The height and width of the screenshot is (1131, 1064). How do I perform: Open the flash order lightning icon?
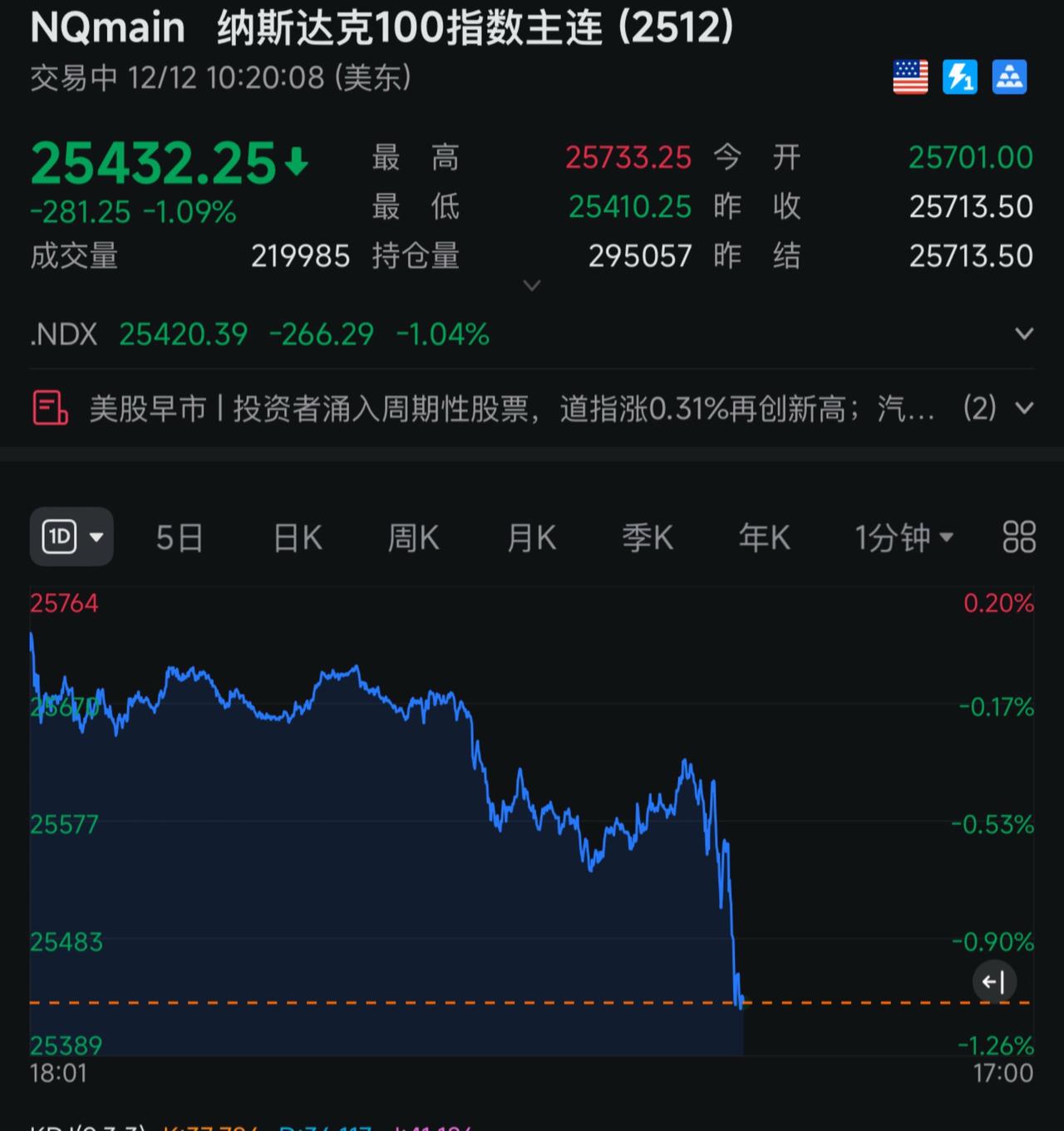click(x=960, y=76)
